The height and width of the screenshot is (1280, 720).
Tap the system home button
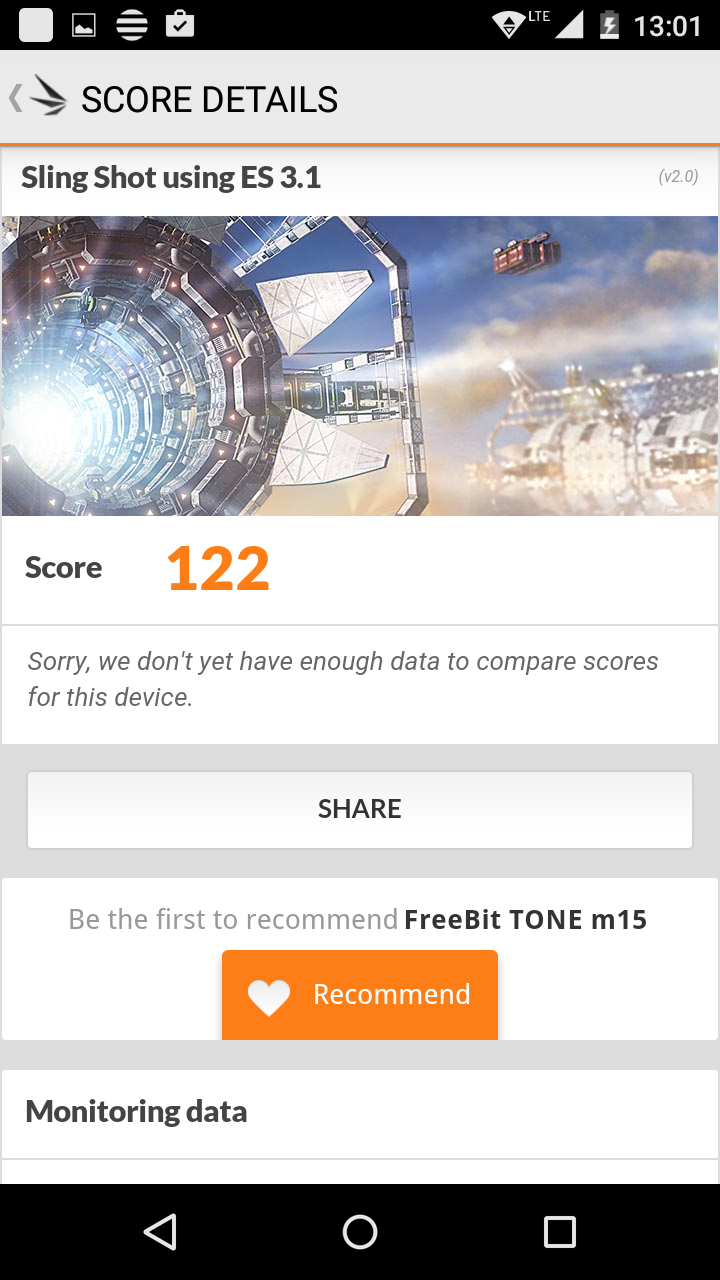click(x=360, y=1232)
